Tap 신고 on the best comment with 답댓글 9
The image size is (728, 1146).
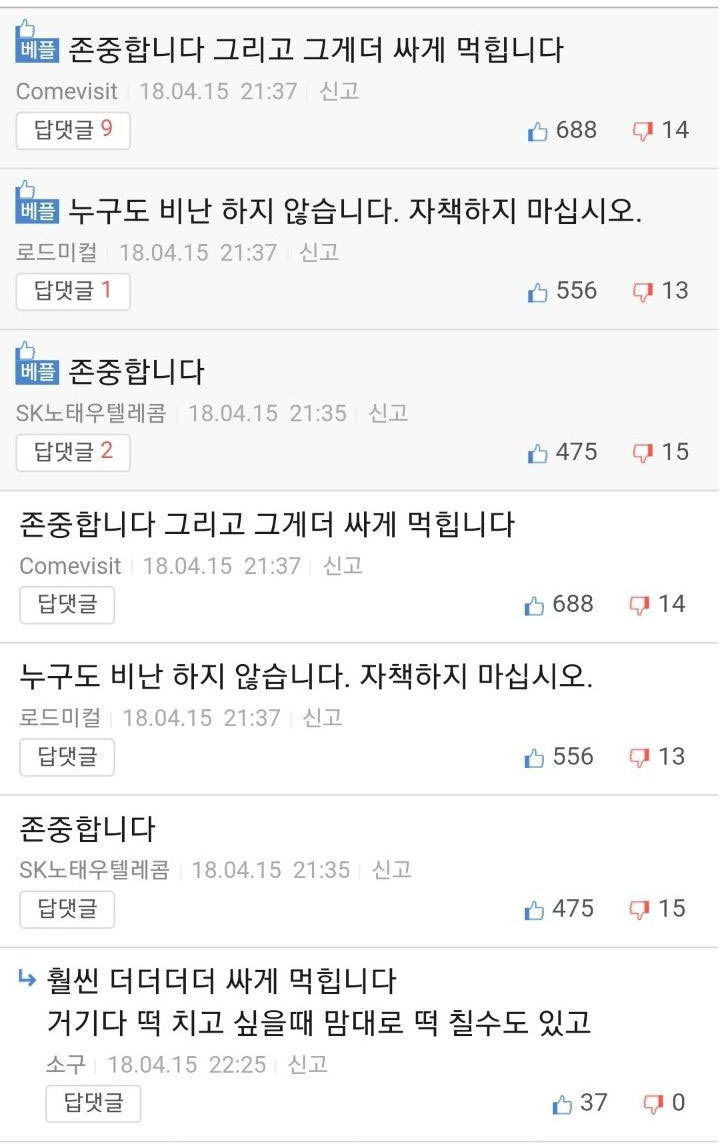(339, 91)
